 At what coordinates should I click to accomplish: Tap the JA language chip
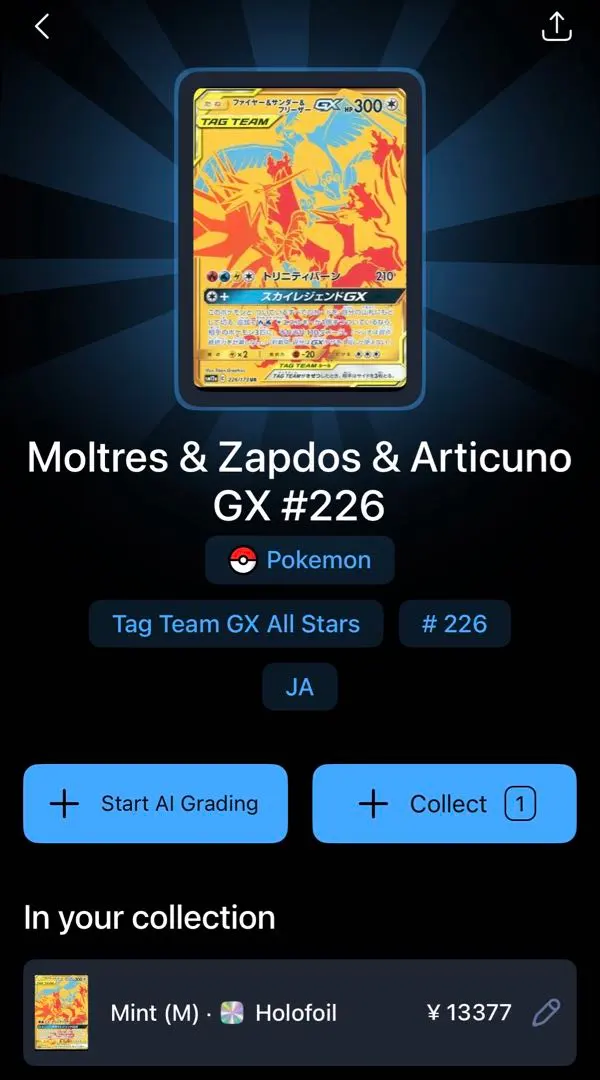(x=300, y=687)
